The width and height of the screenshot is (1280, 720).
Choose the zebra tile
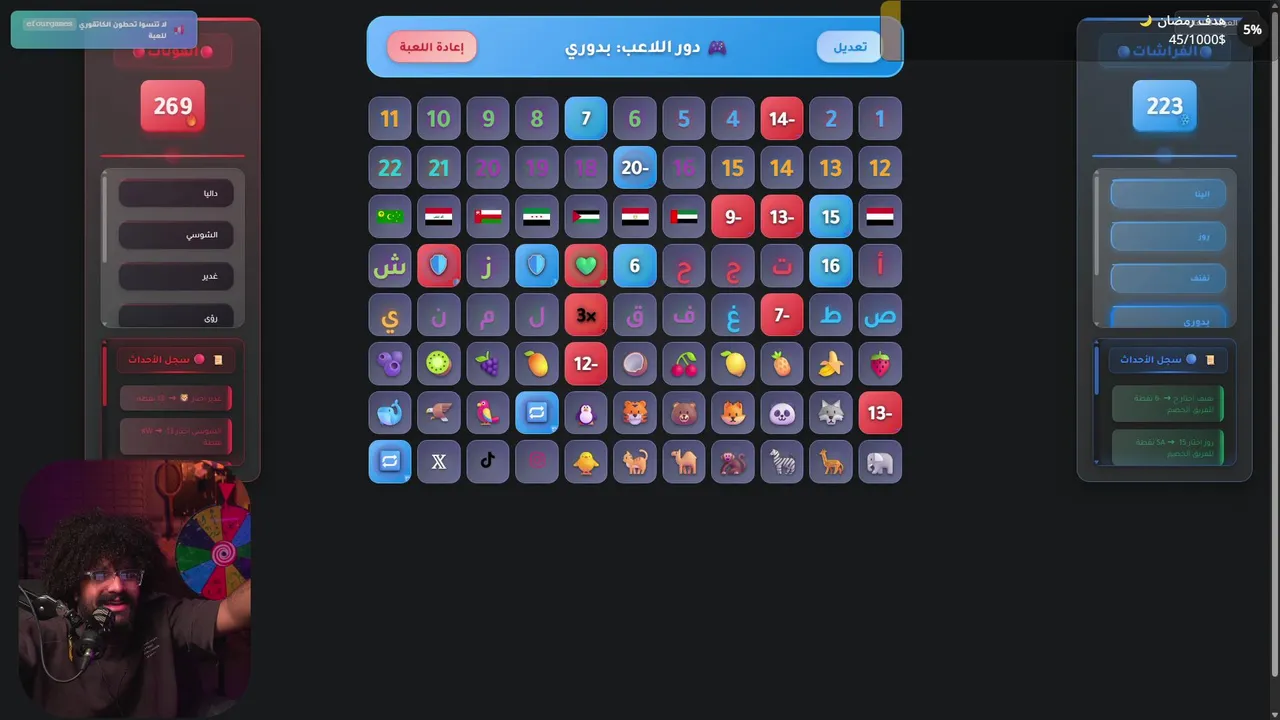[781, 462]
